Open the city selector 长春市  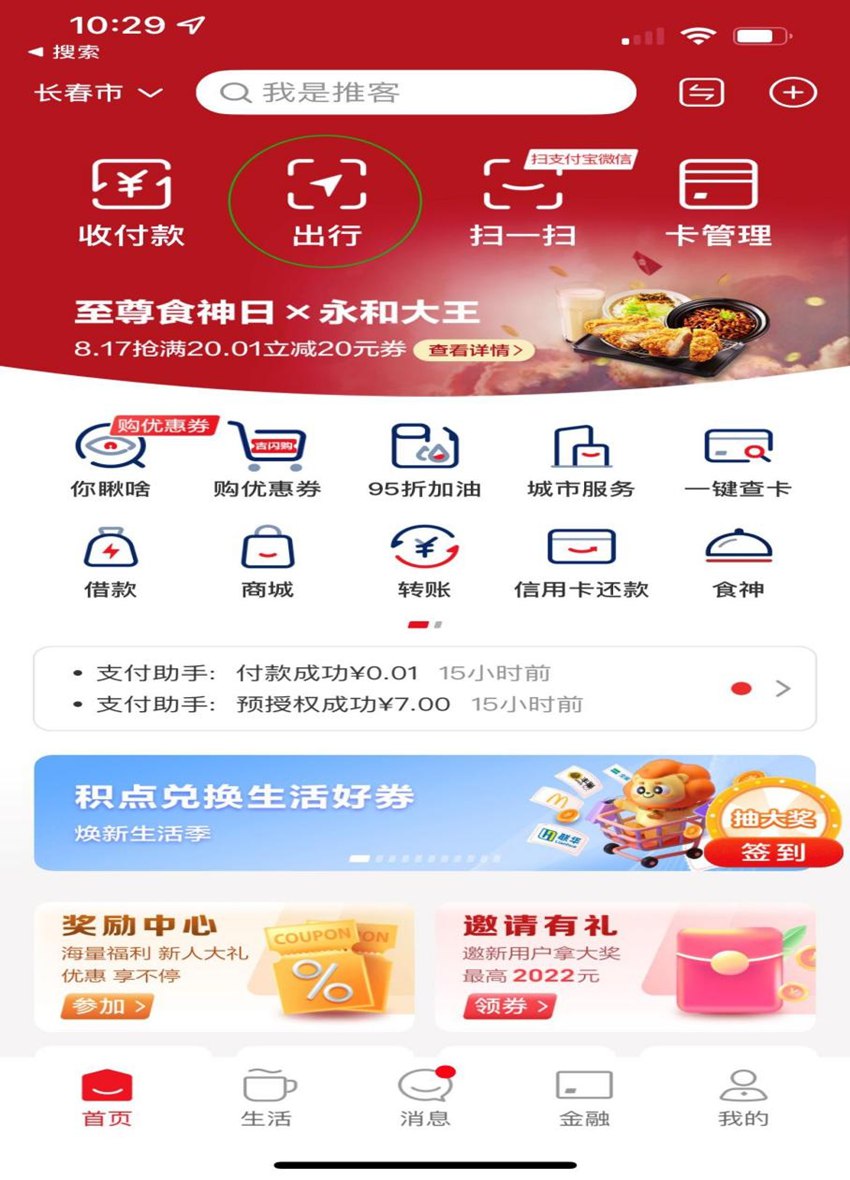click(x=97, y=93)
